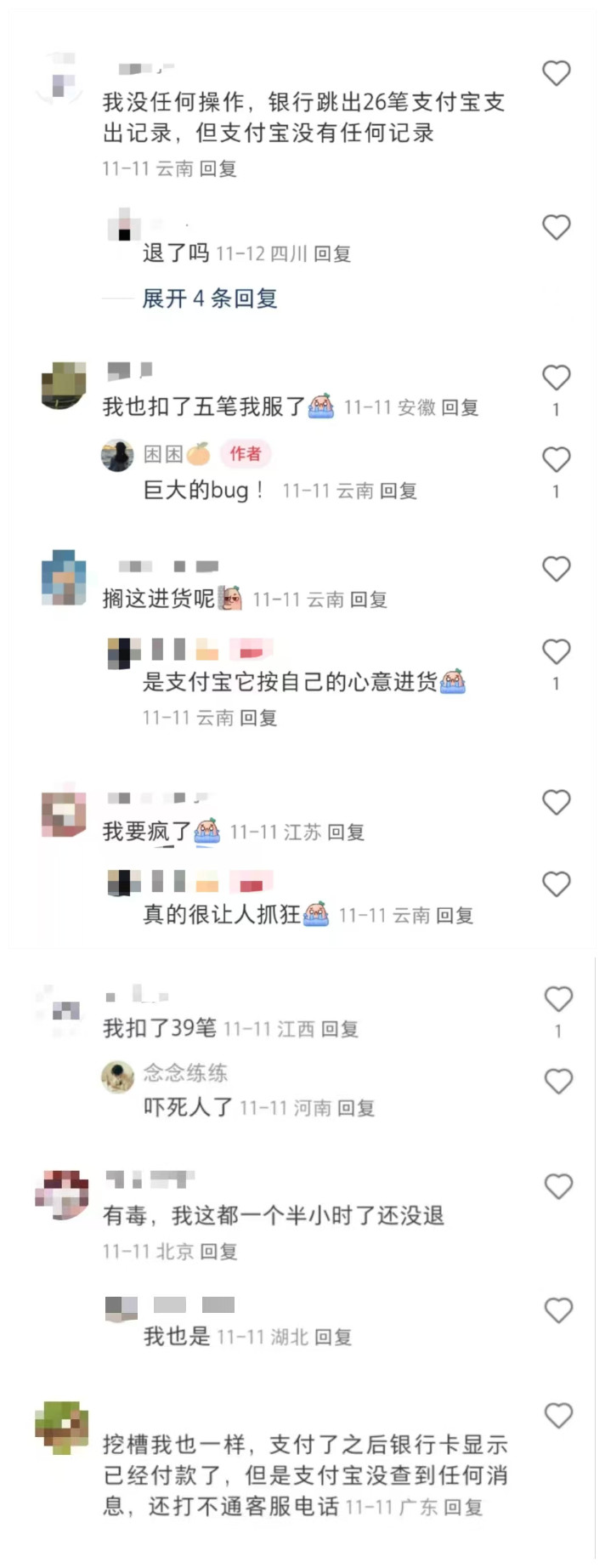This screenshot has width=605, height=1568.
Task: Expand 展开 4 条回复
Action: coord(209,298)
